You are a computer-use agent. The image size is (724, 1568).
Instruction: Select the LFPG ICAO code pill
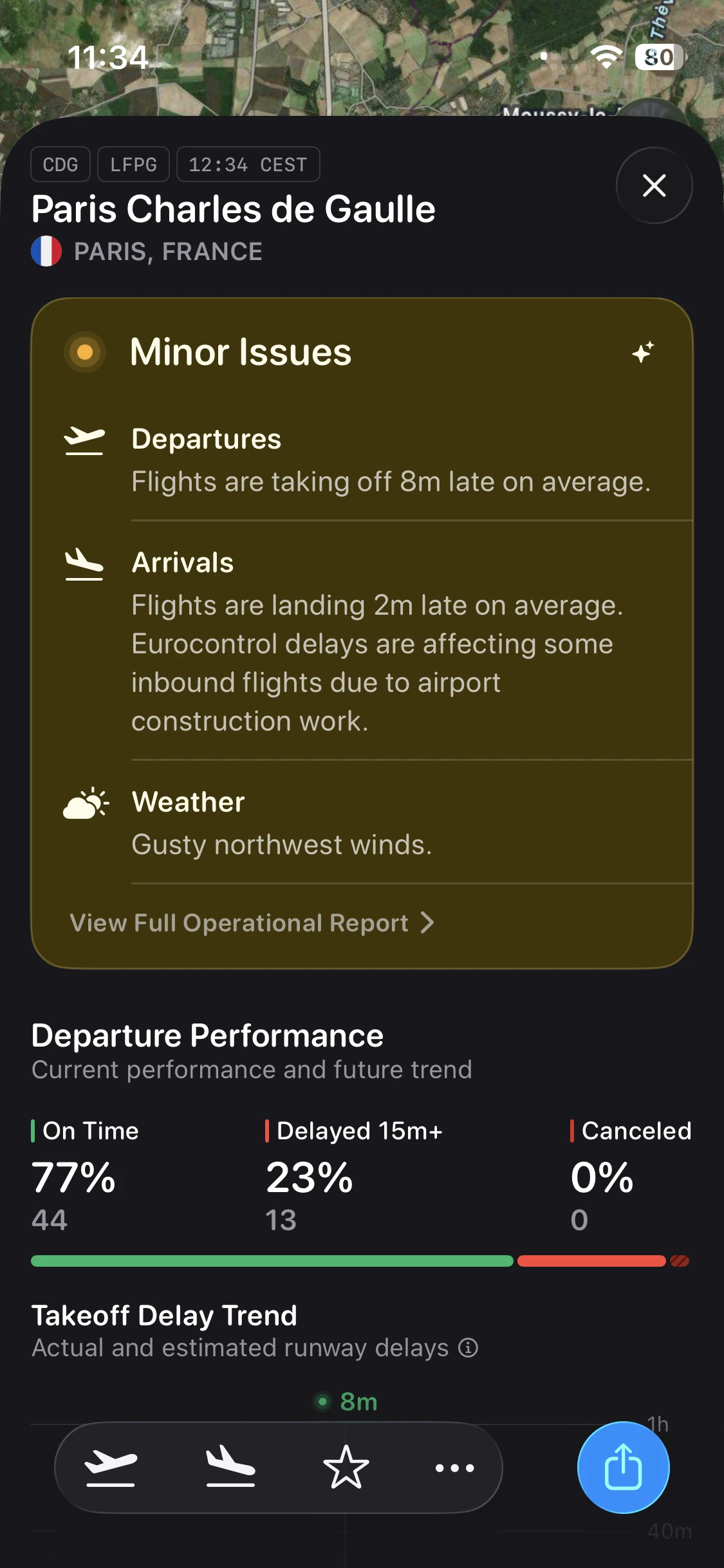[x=133, y=163]
